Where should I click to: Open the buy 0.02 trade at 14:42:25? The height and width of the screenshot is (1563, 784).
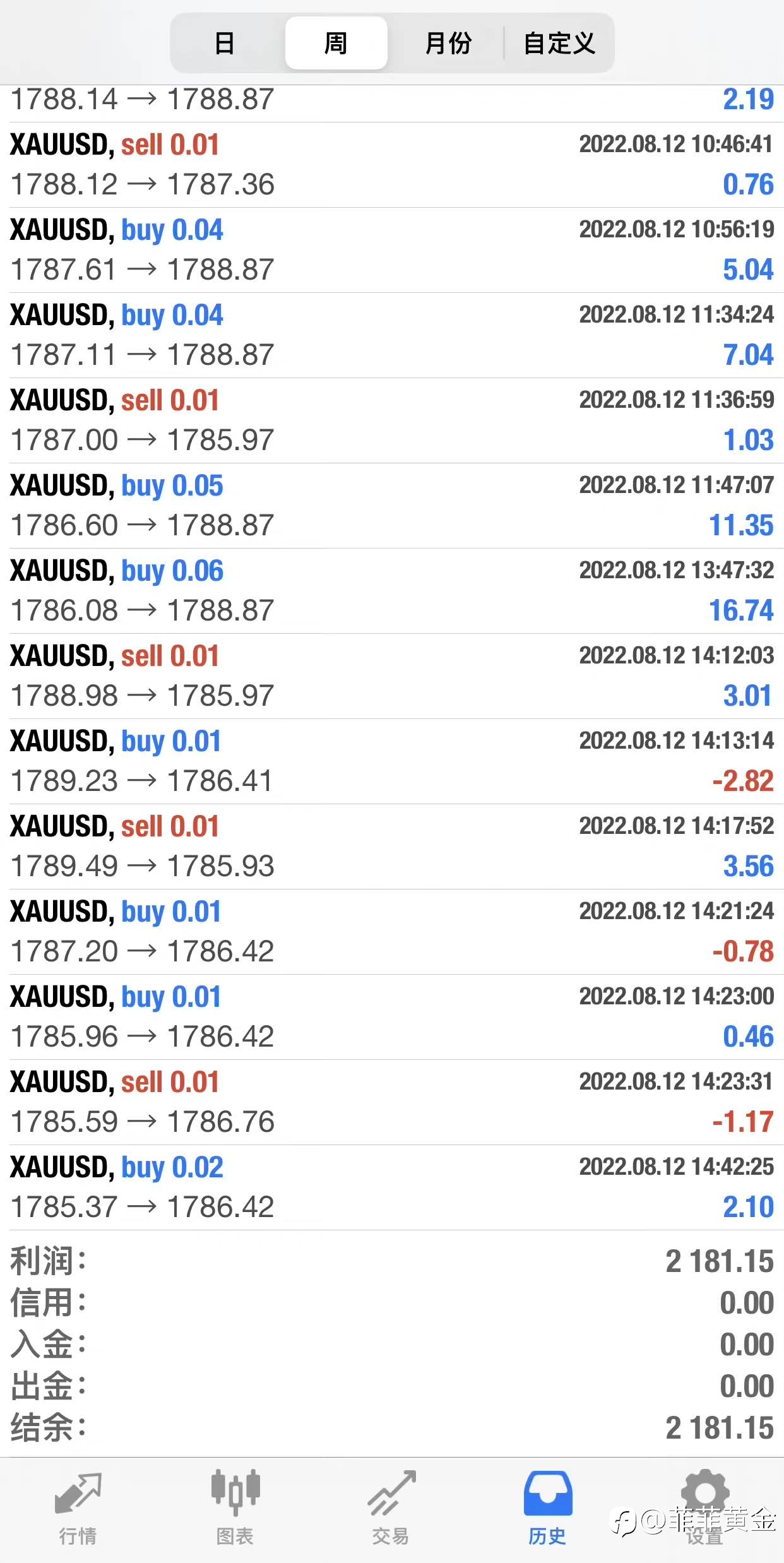tap(392, 1187)
